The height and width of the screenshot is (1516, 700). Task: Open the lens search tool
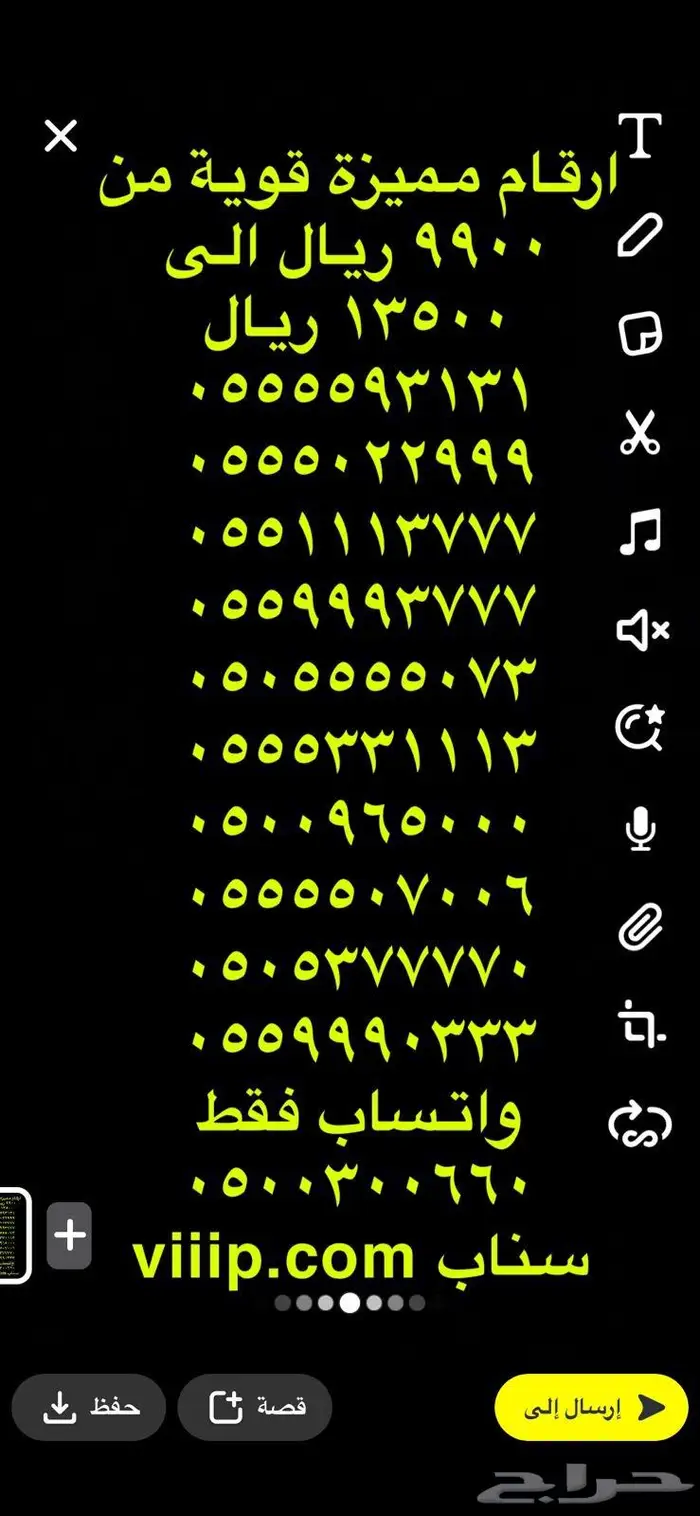tap(640, 728)
